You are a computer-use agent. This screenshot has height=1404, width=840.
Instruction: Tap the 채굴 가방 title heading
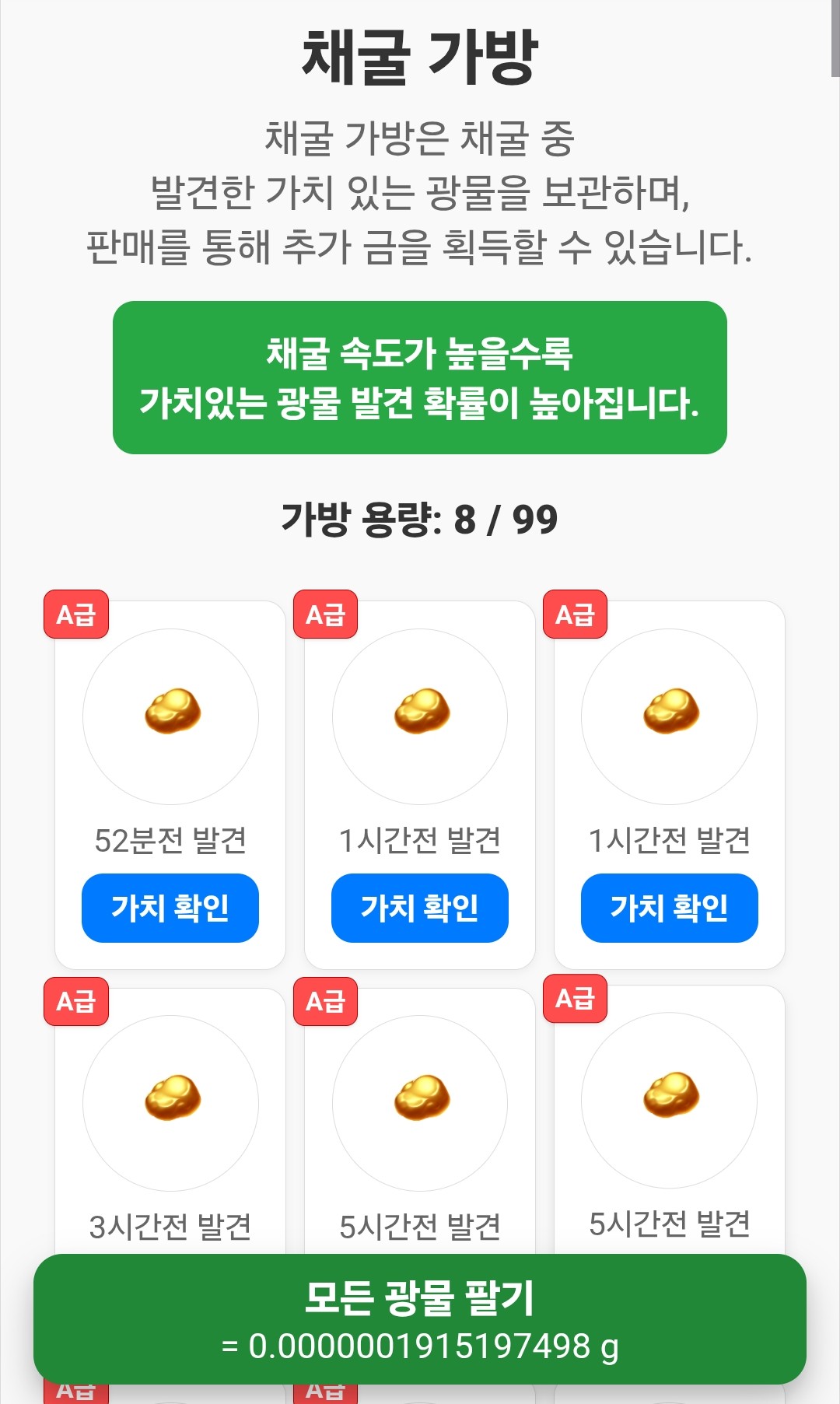[420, 56]
